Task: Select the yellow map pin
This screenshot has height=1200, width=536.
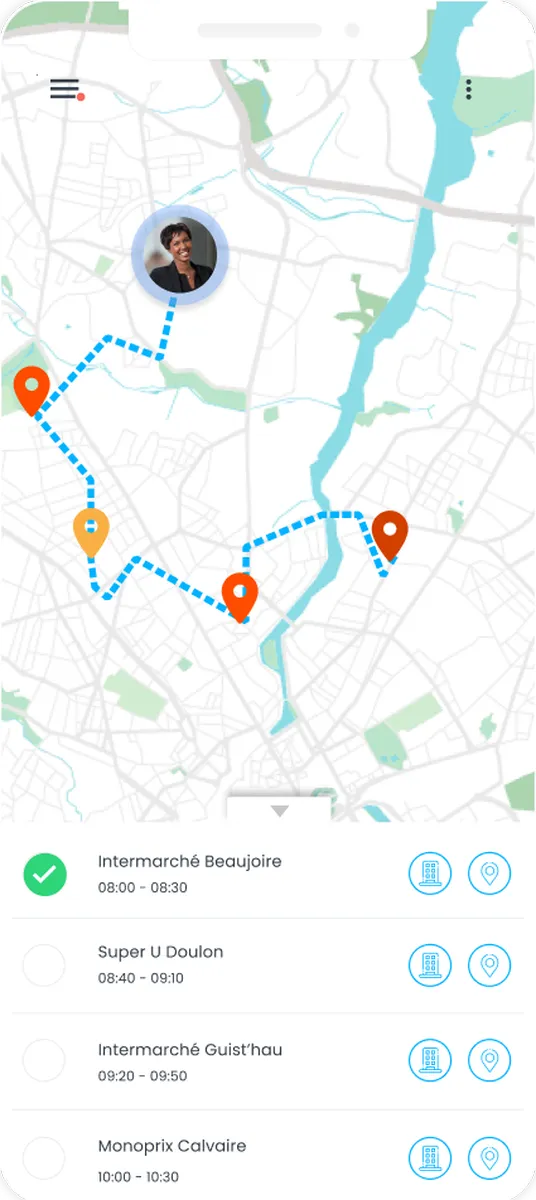Action: tap(91, 532)
